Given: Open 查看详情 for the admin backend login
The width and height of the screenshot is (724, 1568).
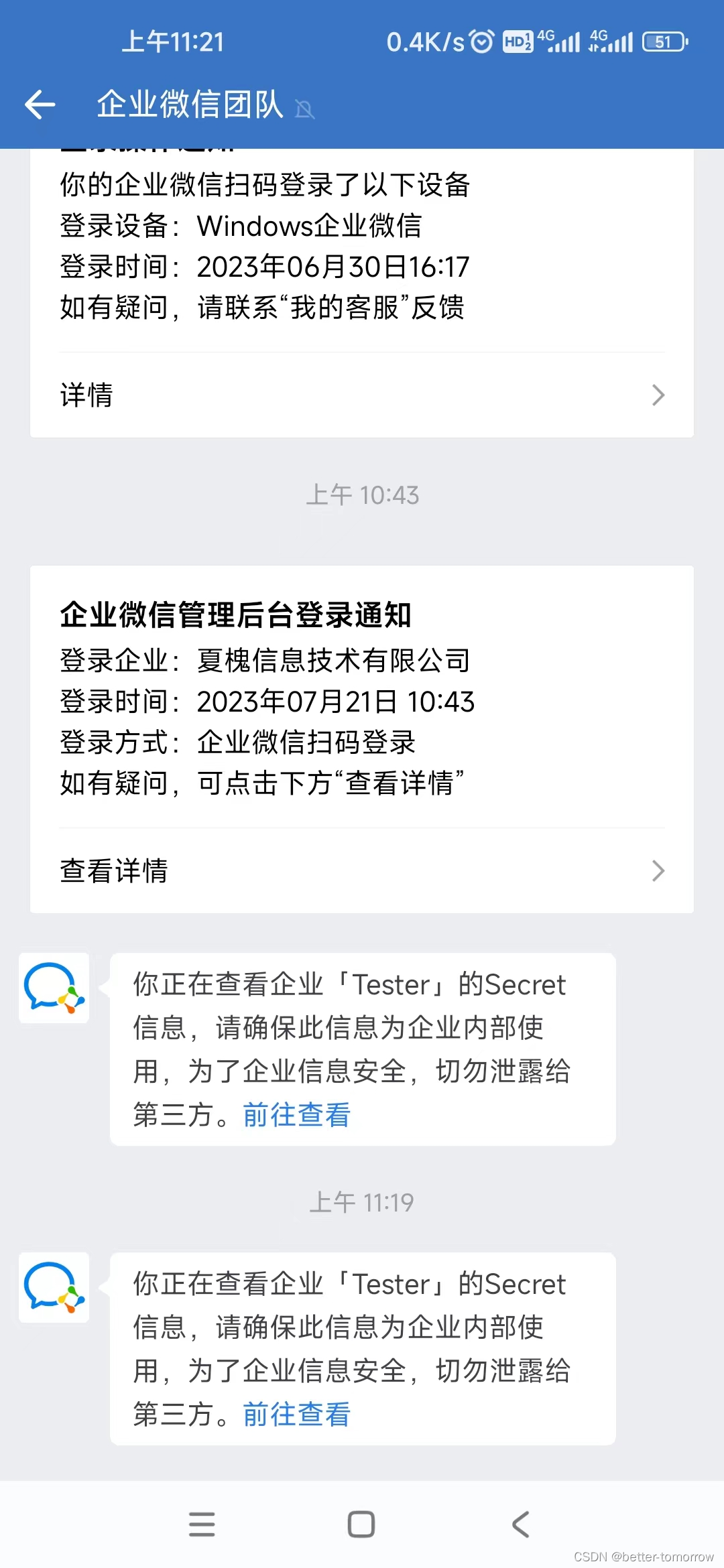Looking at the screenshot, I should coord(362,870).
